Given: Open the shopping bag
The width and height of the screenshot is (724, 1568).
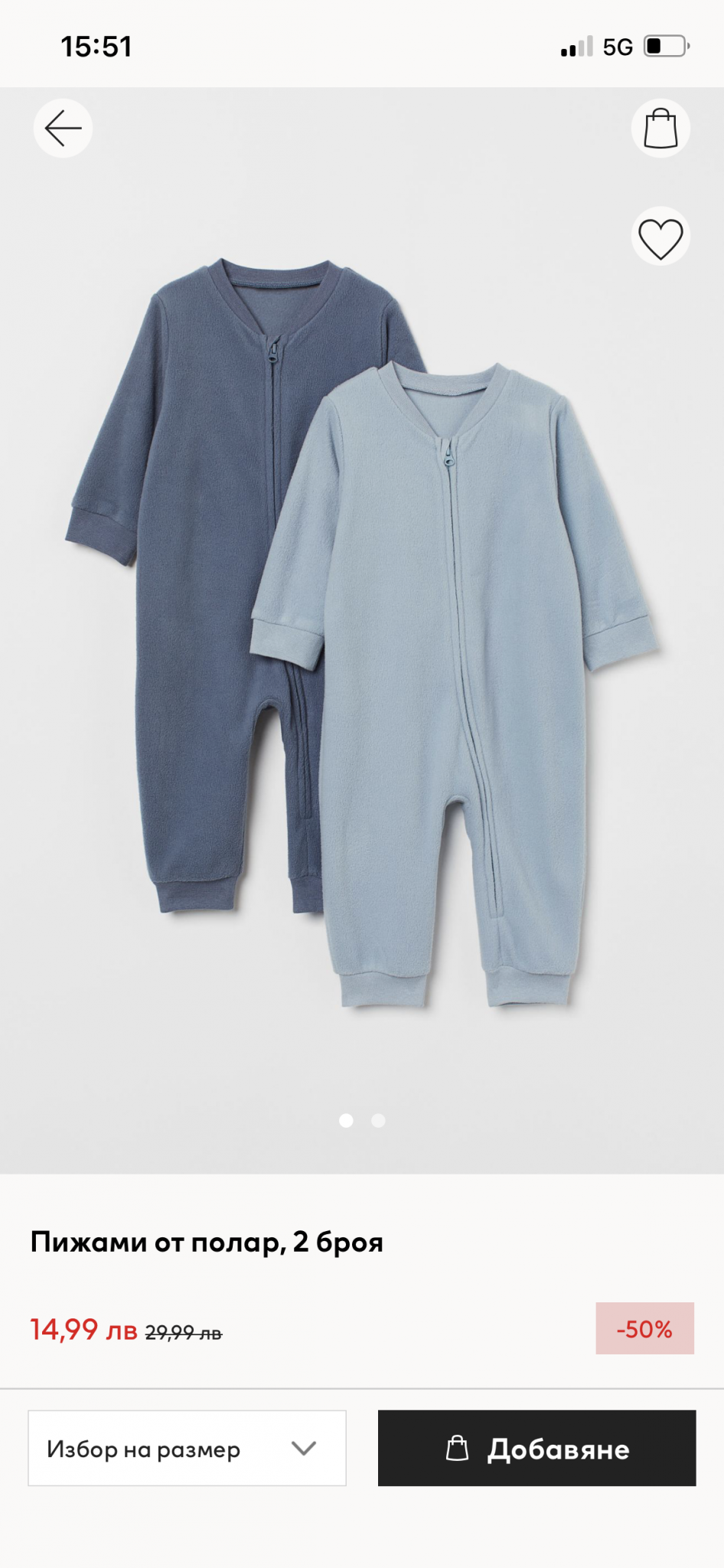Looking at the screenshot, I should tap(660, 129).
